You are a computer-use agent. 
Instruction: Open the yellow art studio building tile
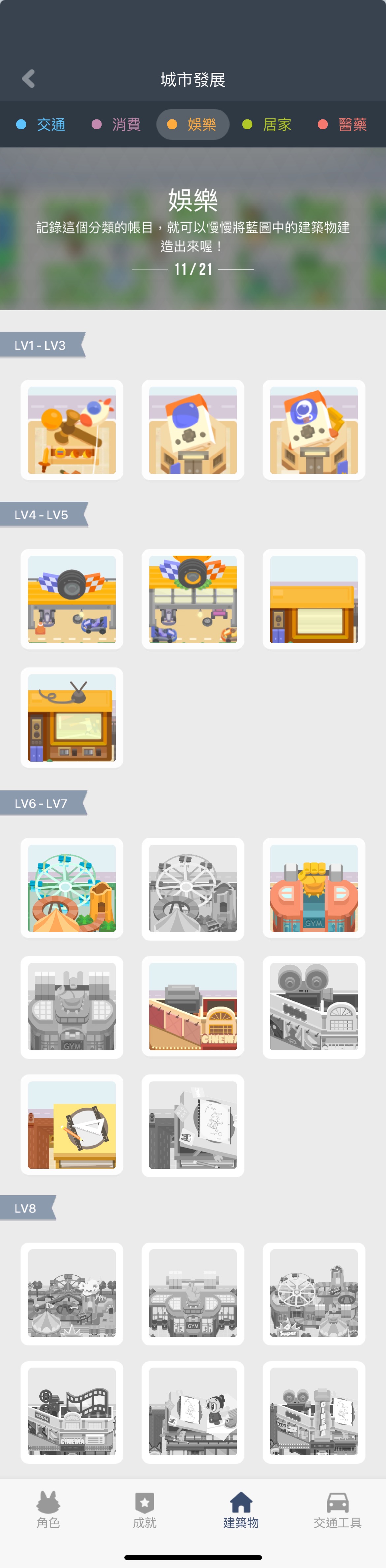point(72,1124)
